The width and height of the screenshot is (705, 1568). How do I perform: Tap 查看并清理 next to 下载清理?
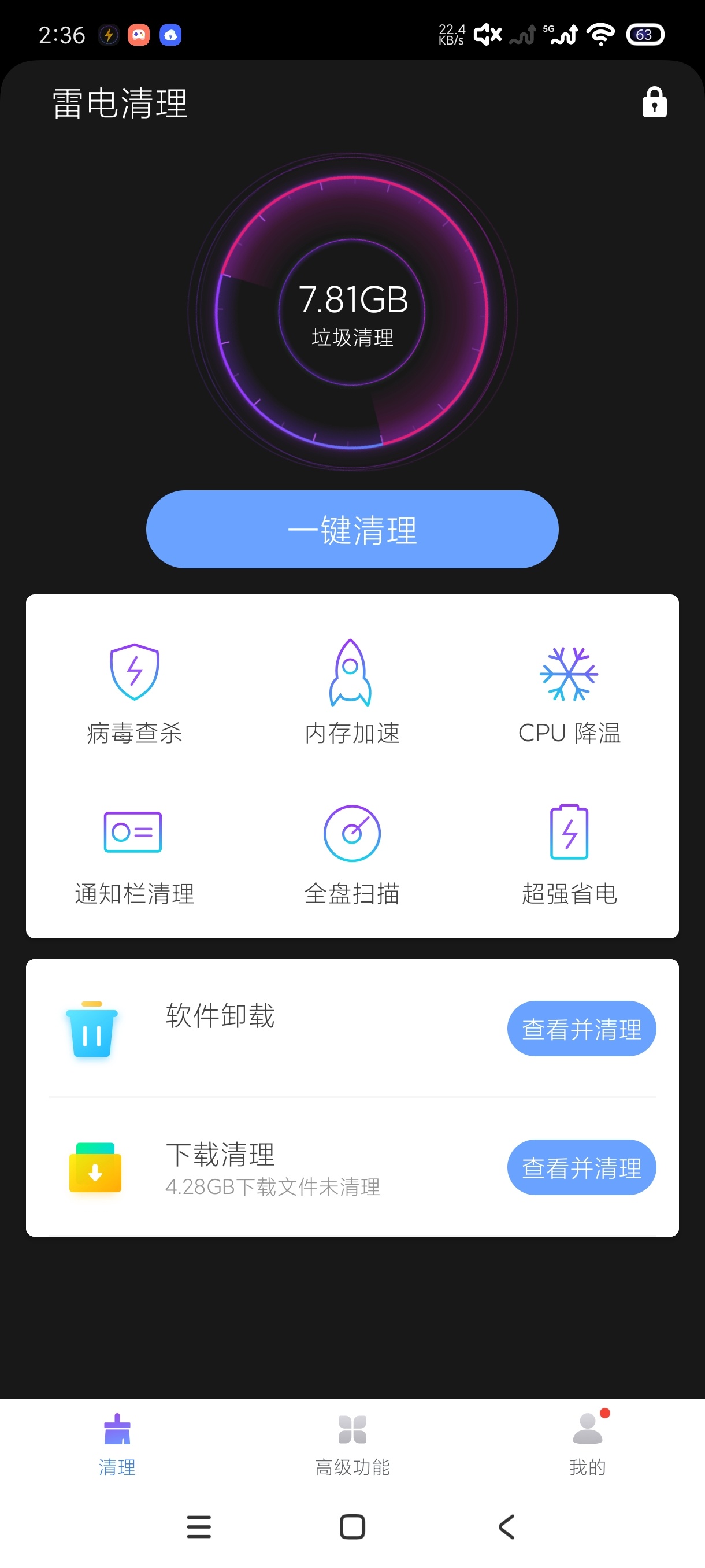(x=581, y=1167)
